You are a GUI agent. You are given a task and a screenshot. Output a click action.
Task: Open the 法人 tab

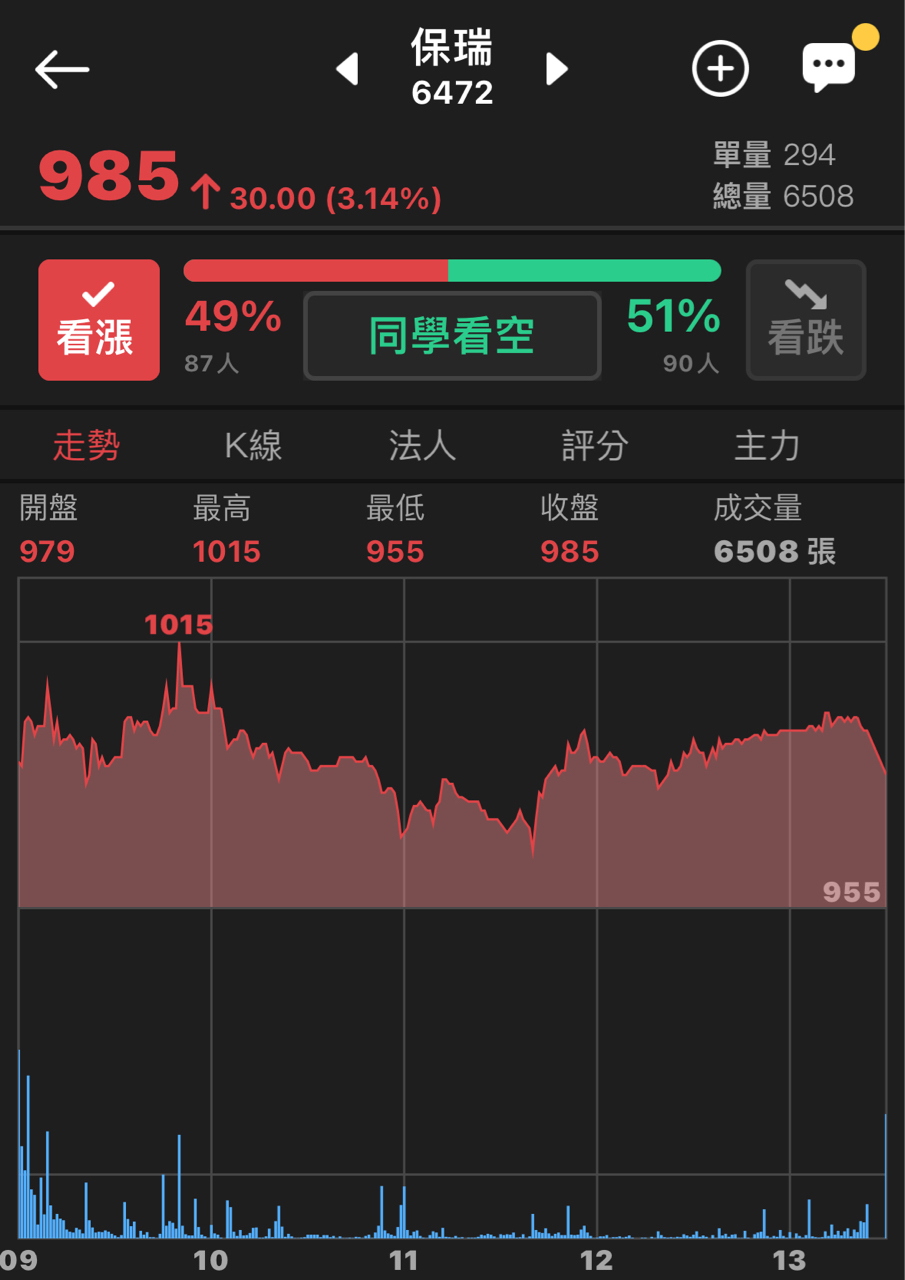point(422,446)
